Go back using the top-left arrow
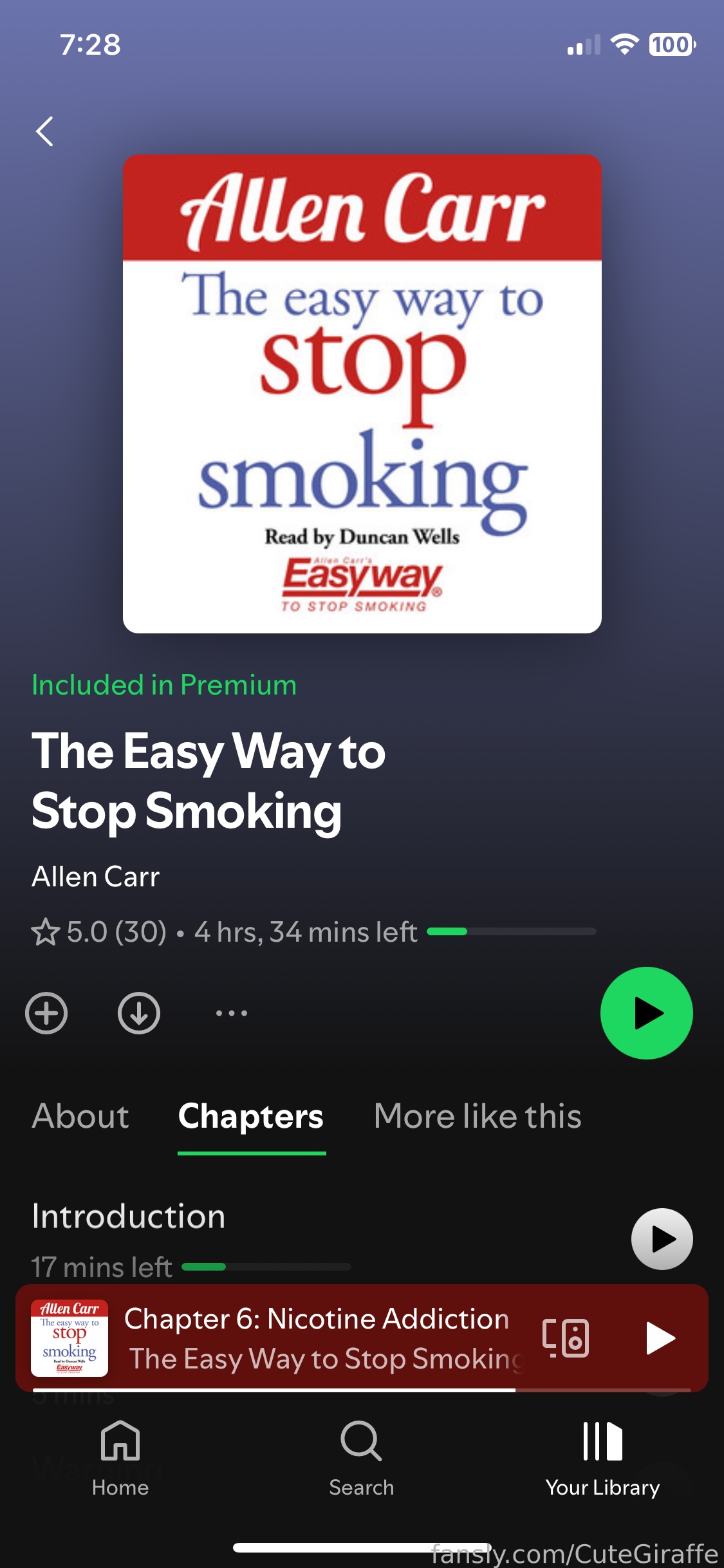 (44, 131)
